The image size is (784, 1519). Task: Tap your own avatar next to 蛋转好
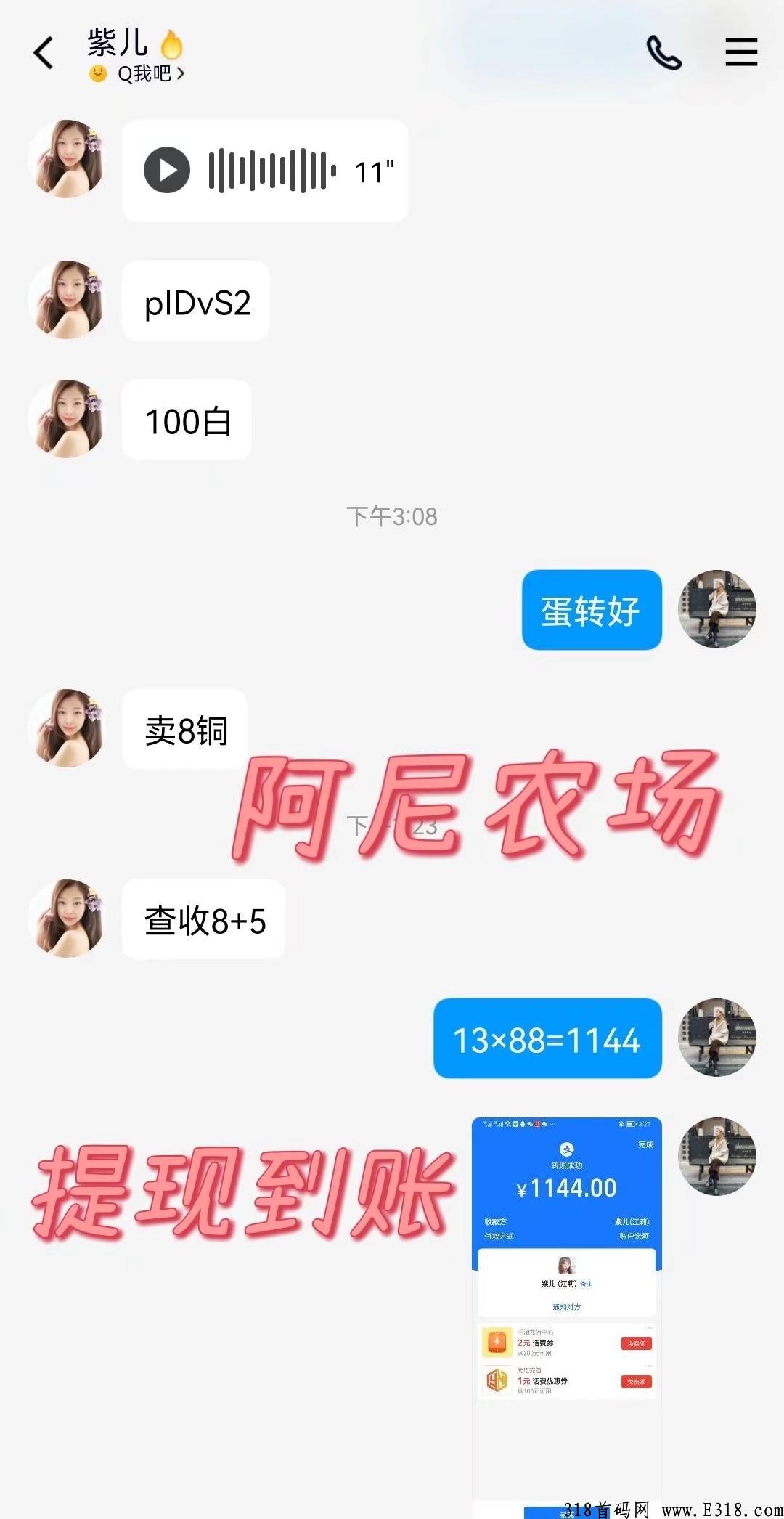717,610
